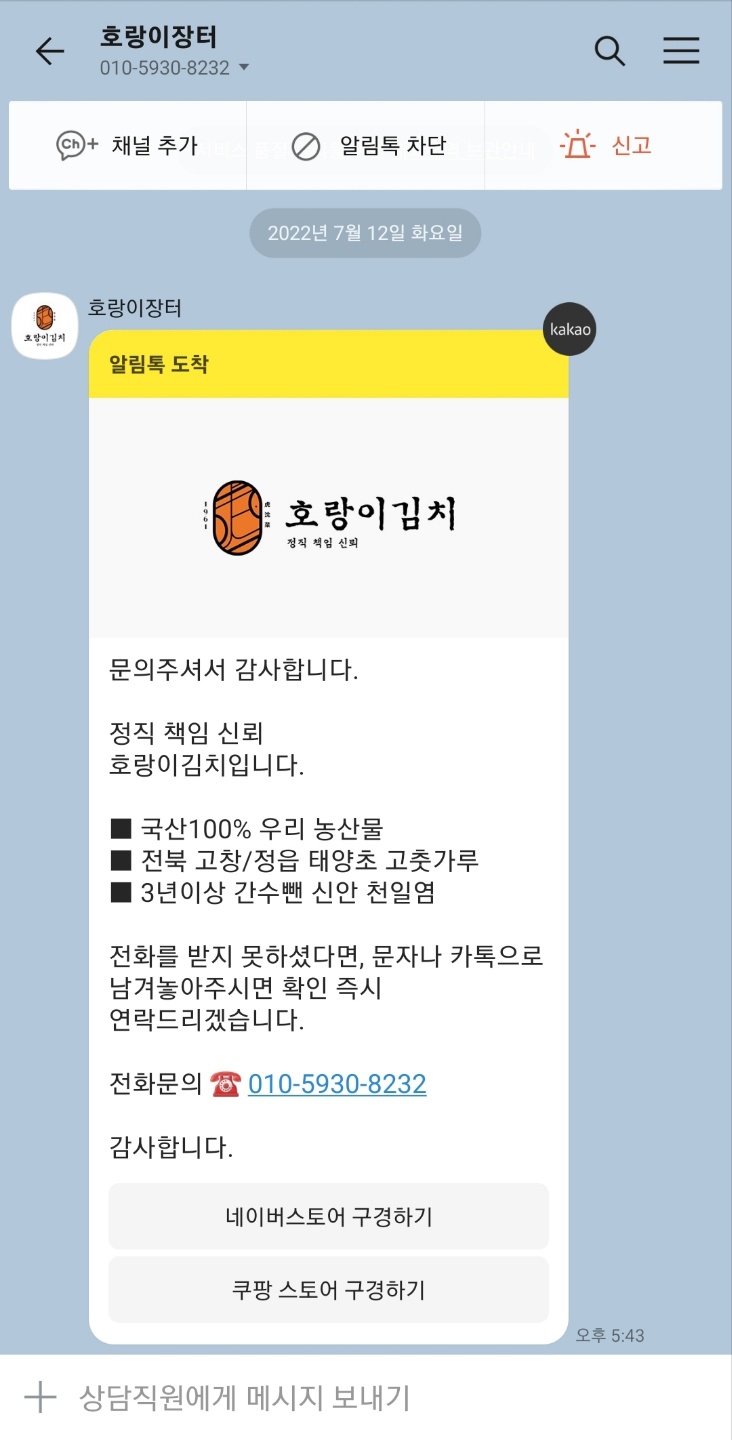The width and height of the screenshot is (732, 1440).
Task: Search within this chat
Action: [609, 50]
